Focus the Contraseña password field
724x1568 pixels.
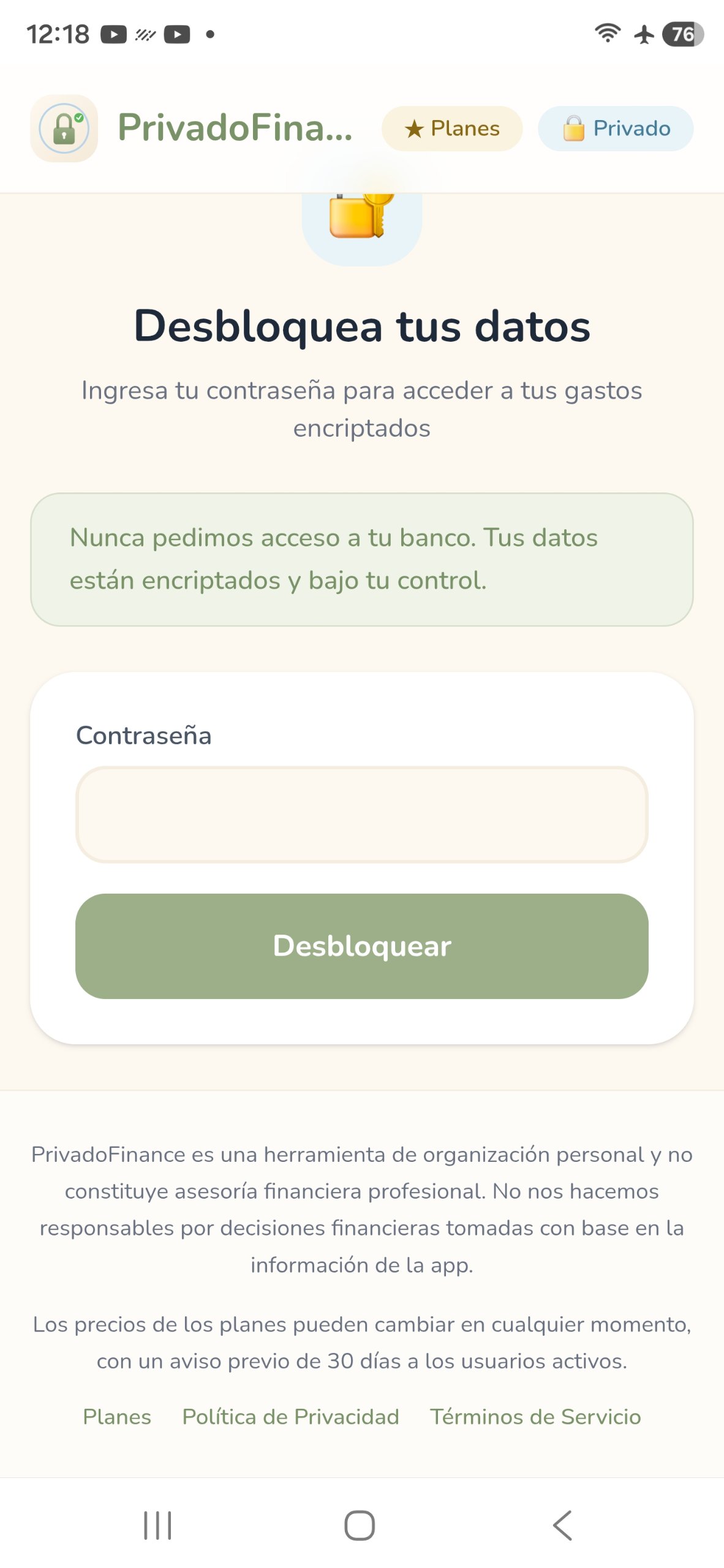[362, 815]
